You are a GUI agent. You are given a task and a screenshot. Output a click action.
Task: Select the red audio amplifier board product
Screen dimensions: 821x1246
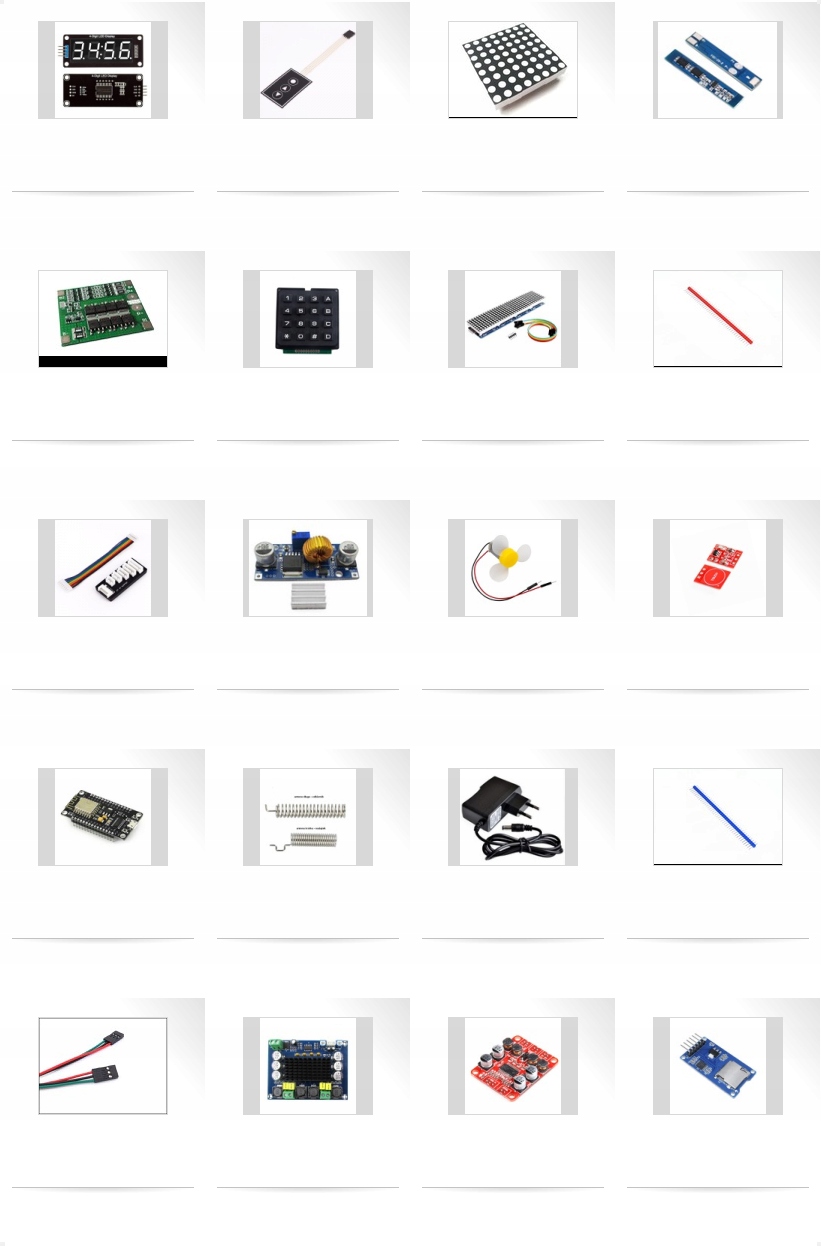pyautogui.click(x=513, y=1065)
